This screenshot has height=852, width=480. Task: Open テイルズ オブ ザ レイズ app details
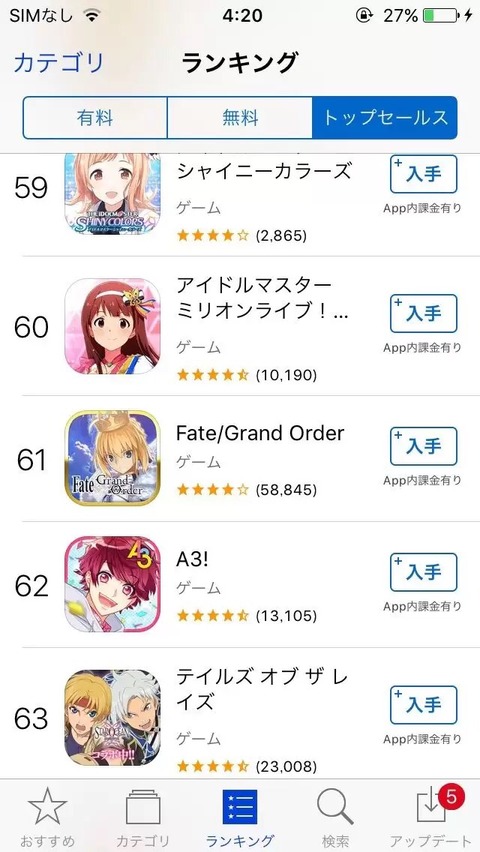click(240, 714)
